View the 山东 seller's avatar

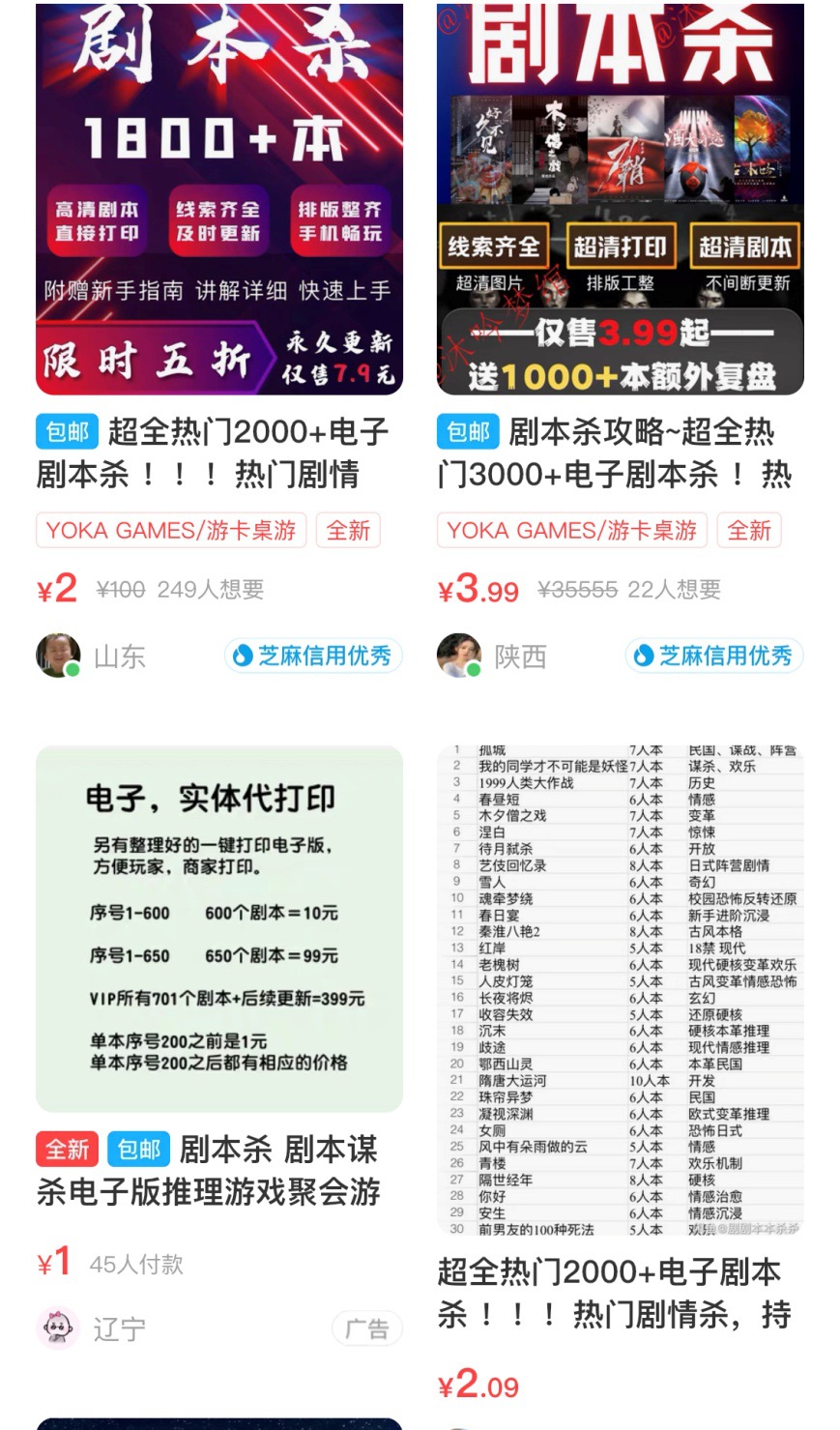[x=58, y=656]
